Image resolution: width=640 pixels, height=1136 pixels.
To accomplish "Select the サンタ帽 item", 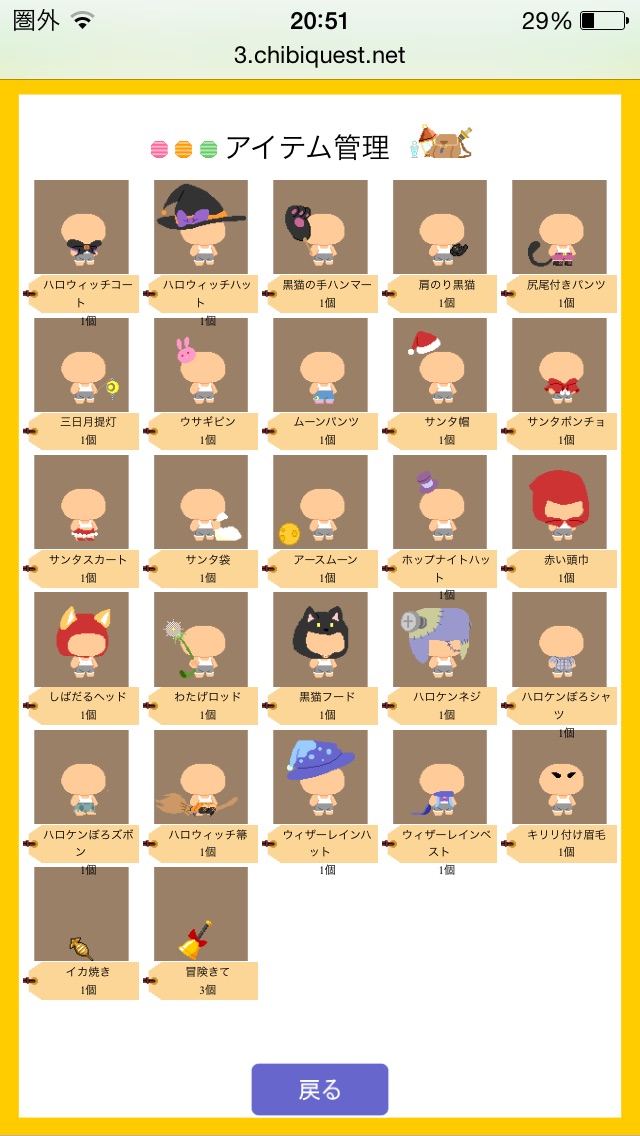I will [440, 365].
